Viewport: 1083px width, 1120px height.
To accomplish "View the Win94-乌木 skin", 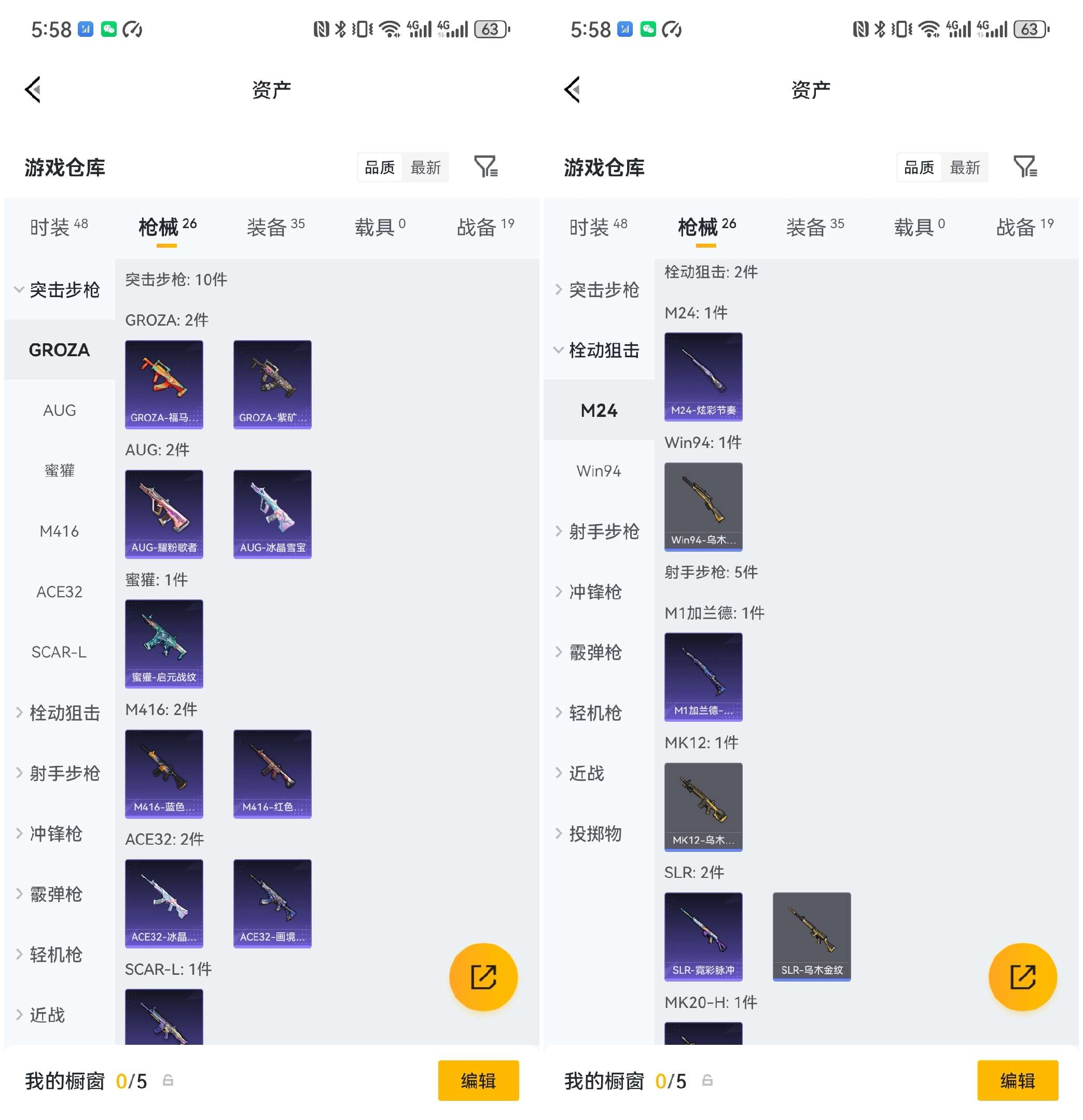I will tap(703, 506).
